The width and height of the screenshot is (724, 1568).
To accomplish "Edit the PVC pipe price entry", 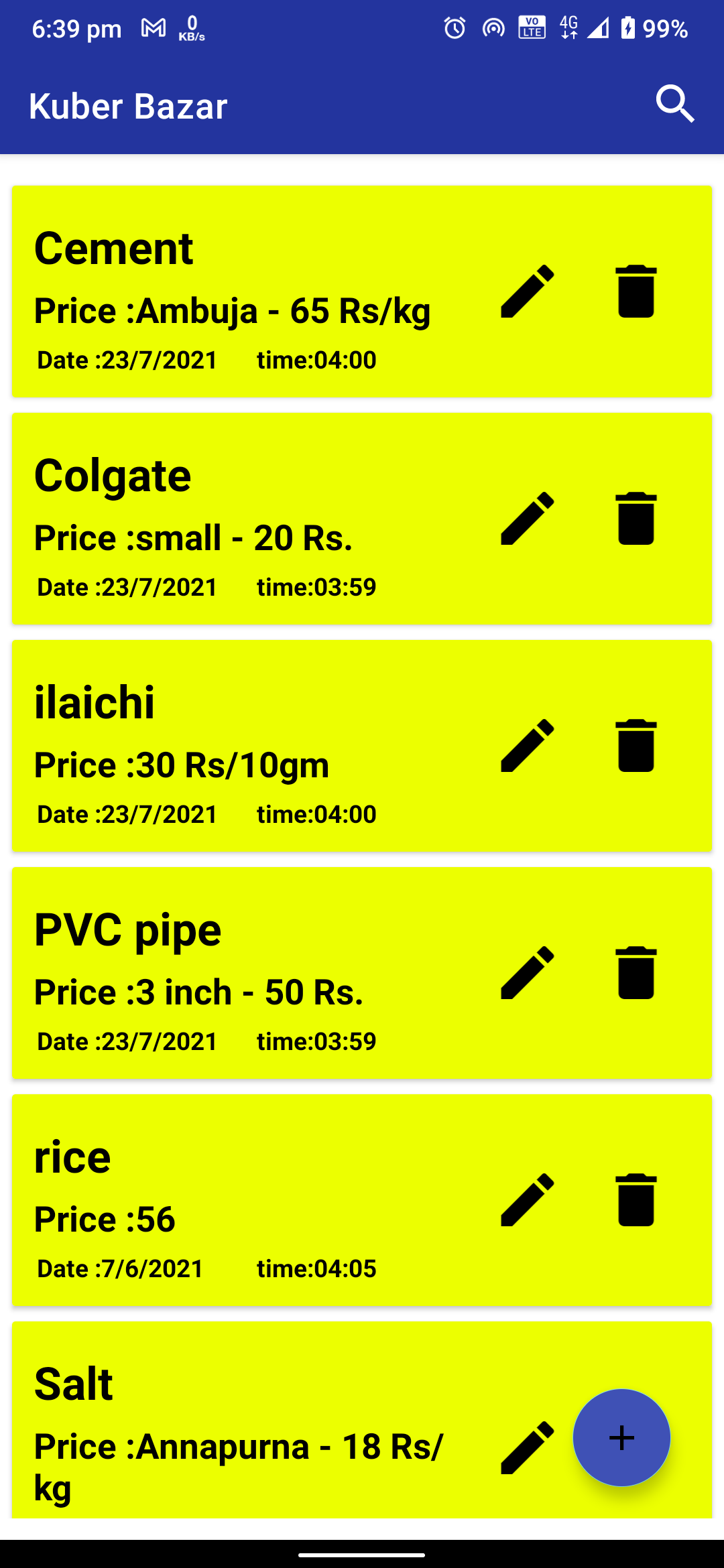I will pos(527,972).
